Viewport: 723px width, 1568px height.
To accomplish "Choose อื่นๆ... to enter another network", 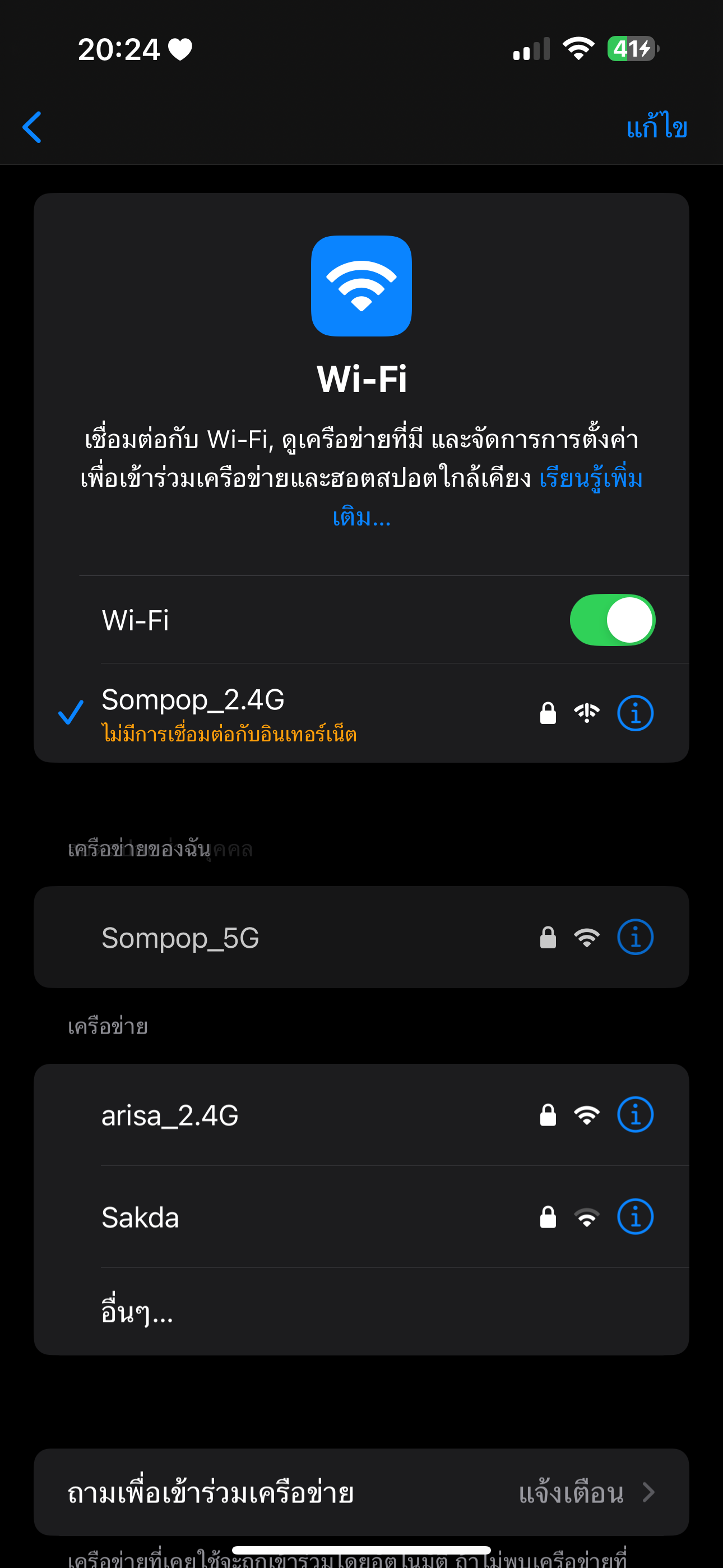I will (x=361, y=1312).
